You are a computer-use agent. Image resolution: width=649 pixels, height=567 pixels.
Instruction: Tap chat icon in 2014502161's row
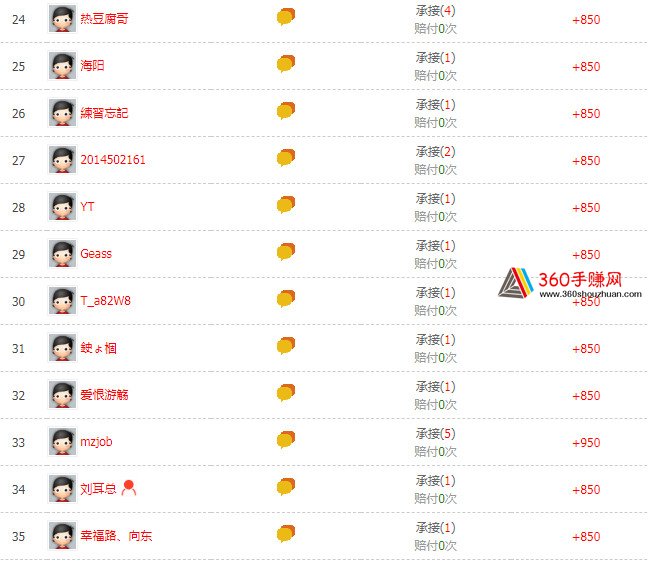[x=286, y=158]
